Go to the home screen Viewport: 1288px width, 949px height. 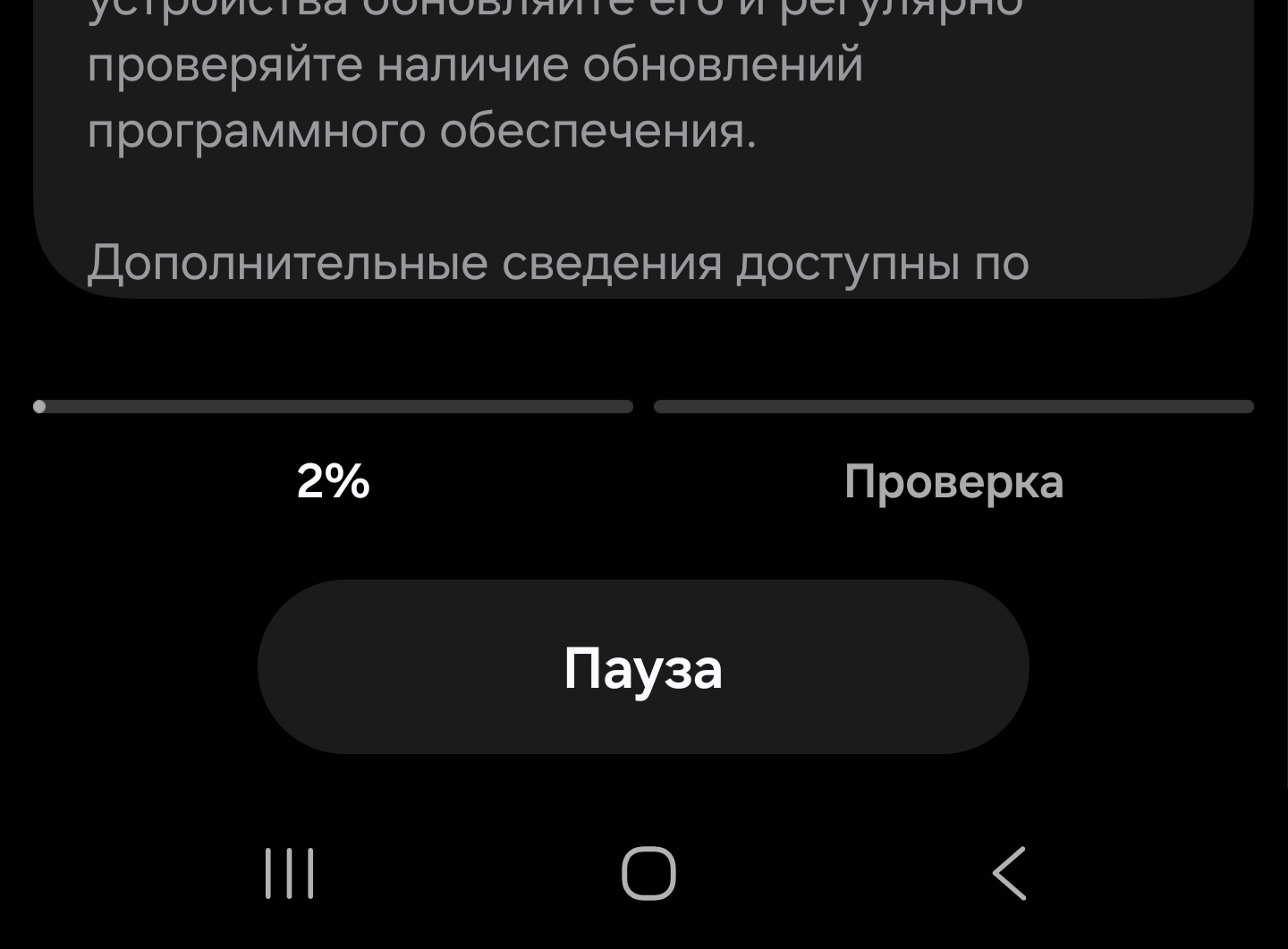(x=648, y=873)
